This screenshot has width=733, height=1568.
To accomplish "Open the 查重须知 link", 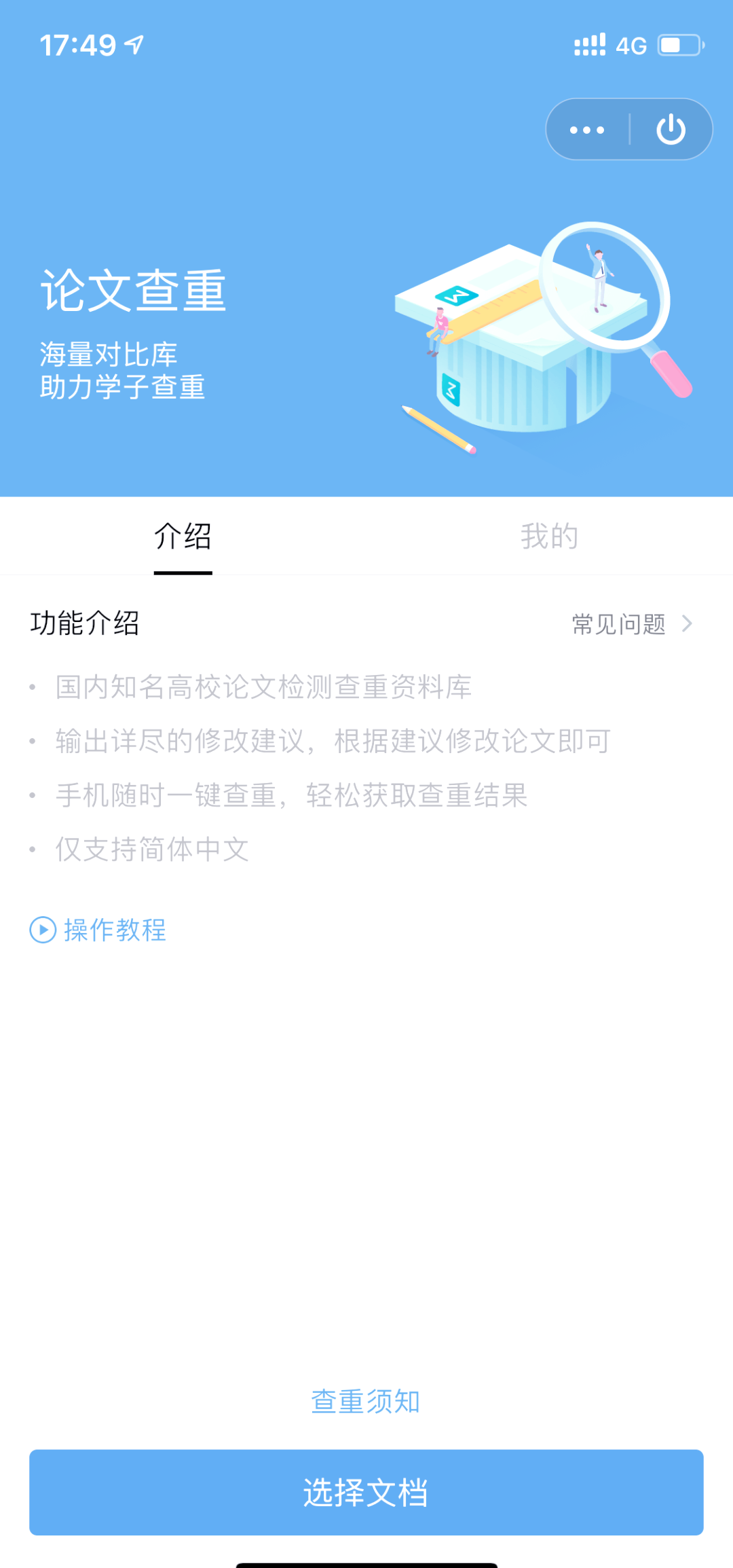I will pos(366,1400).
